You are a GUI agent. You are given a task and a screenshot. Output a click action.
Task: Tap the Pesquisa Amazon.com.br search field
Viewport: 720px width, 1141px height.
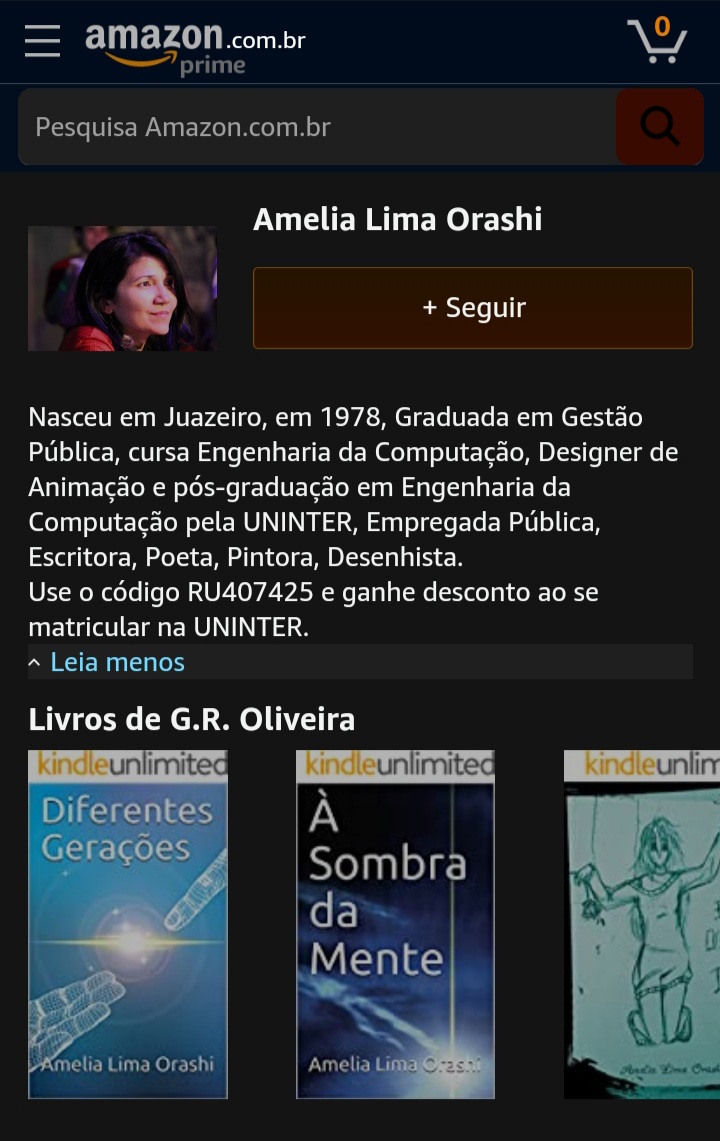[316, 127]
